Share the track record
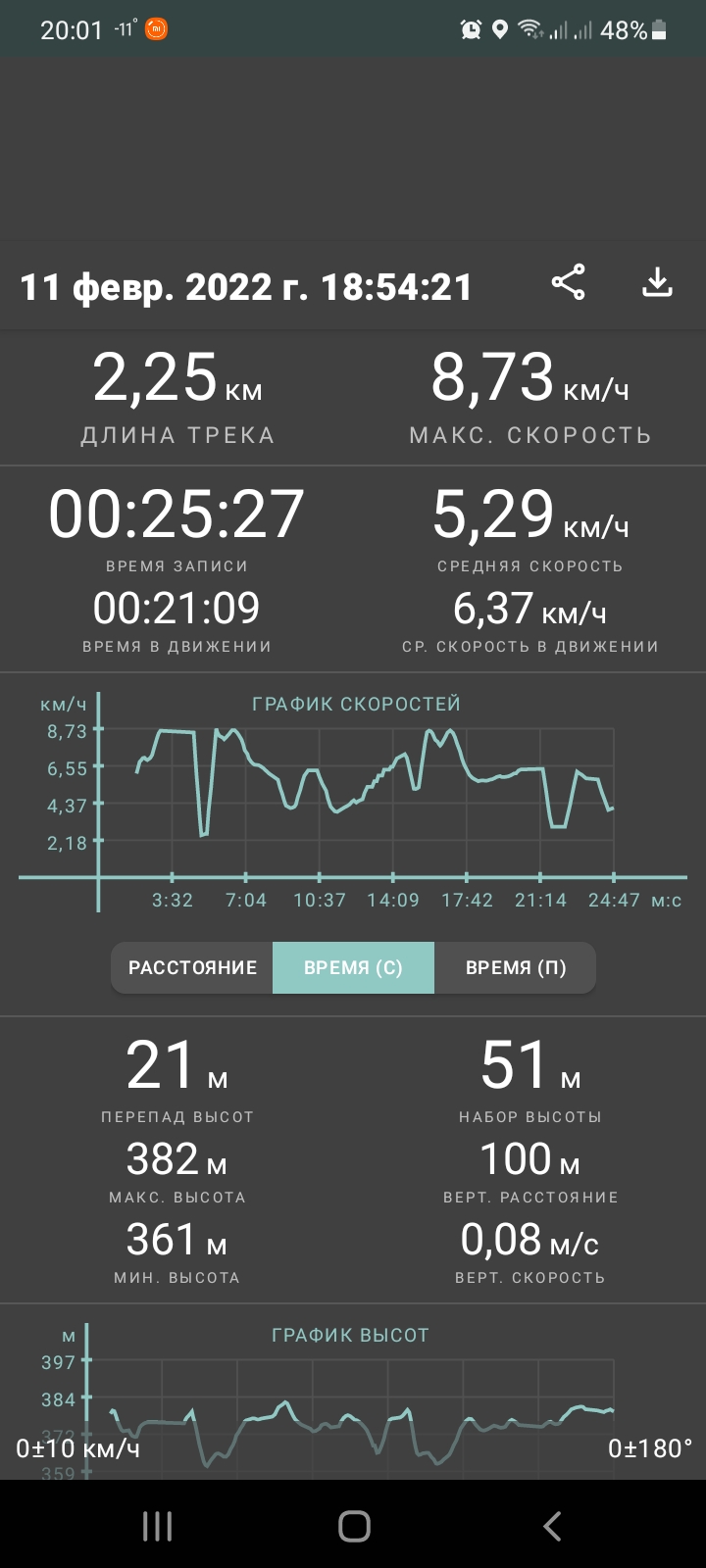This screenshot has width=706, height=1568. tap(569, 281)
